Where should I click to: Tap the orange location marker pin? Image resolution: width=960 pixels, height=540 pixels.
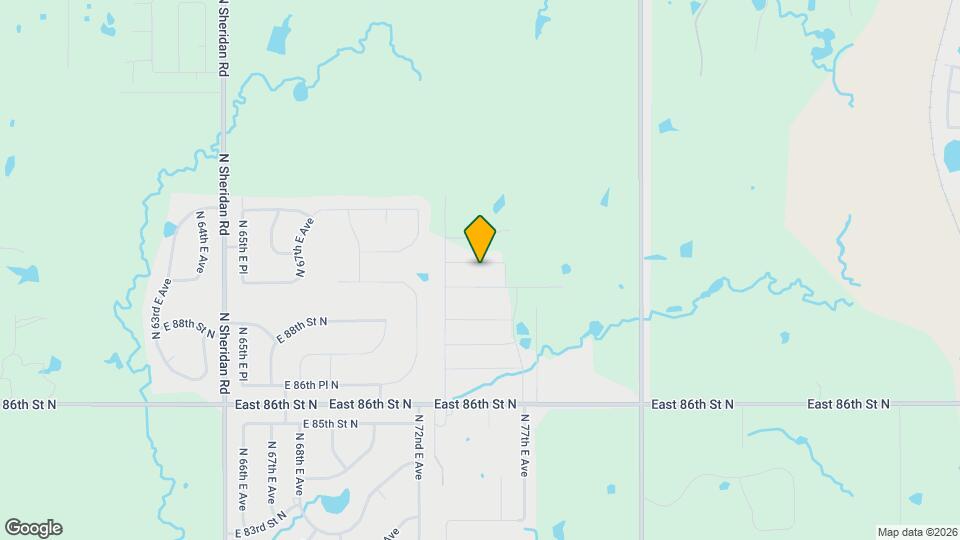(480, 238)
